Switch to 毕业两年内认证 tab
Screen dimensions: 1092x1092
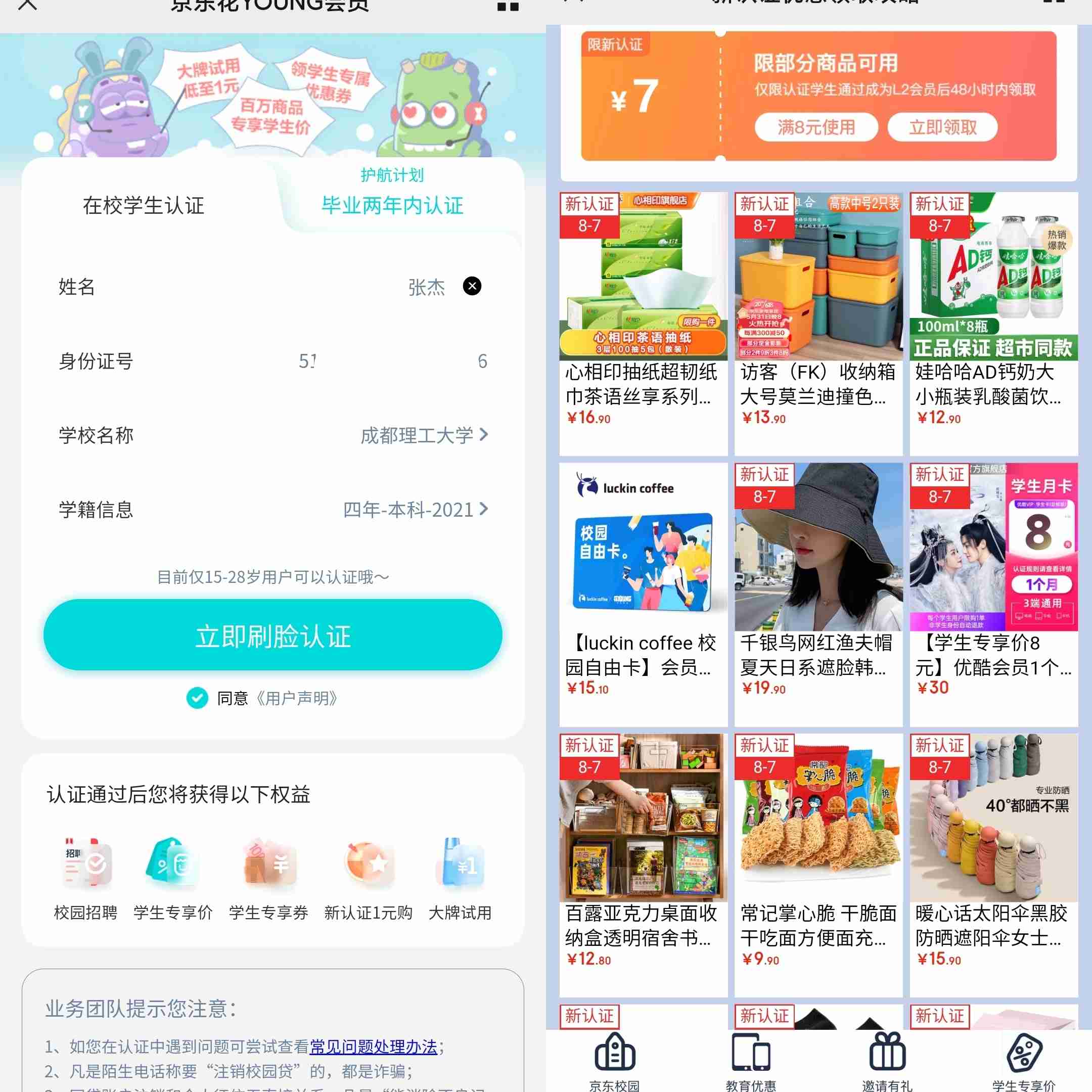coord(392,205)
